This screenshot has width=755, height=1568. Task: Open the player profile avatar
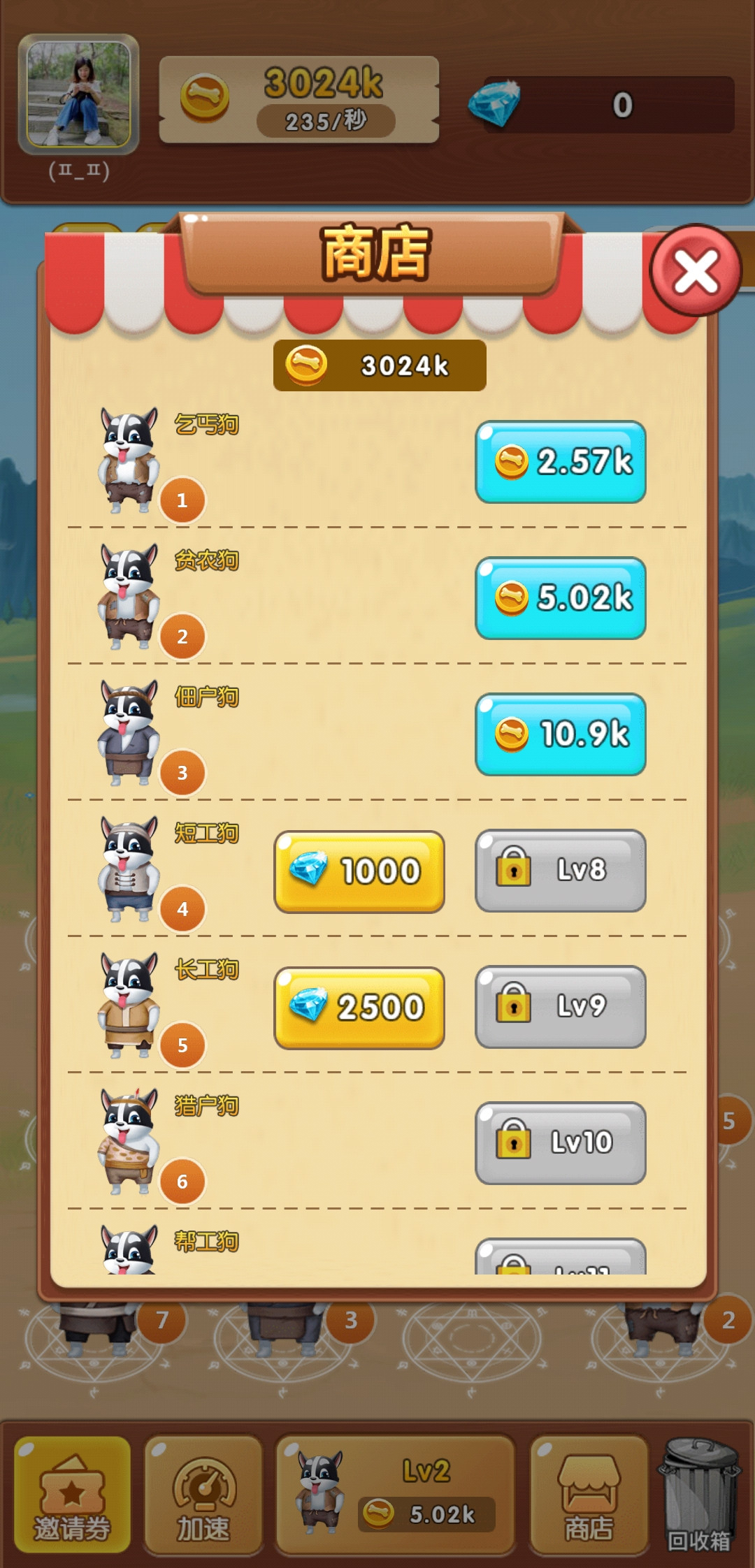[x=78, y=94]
